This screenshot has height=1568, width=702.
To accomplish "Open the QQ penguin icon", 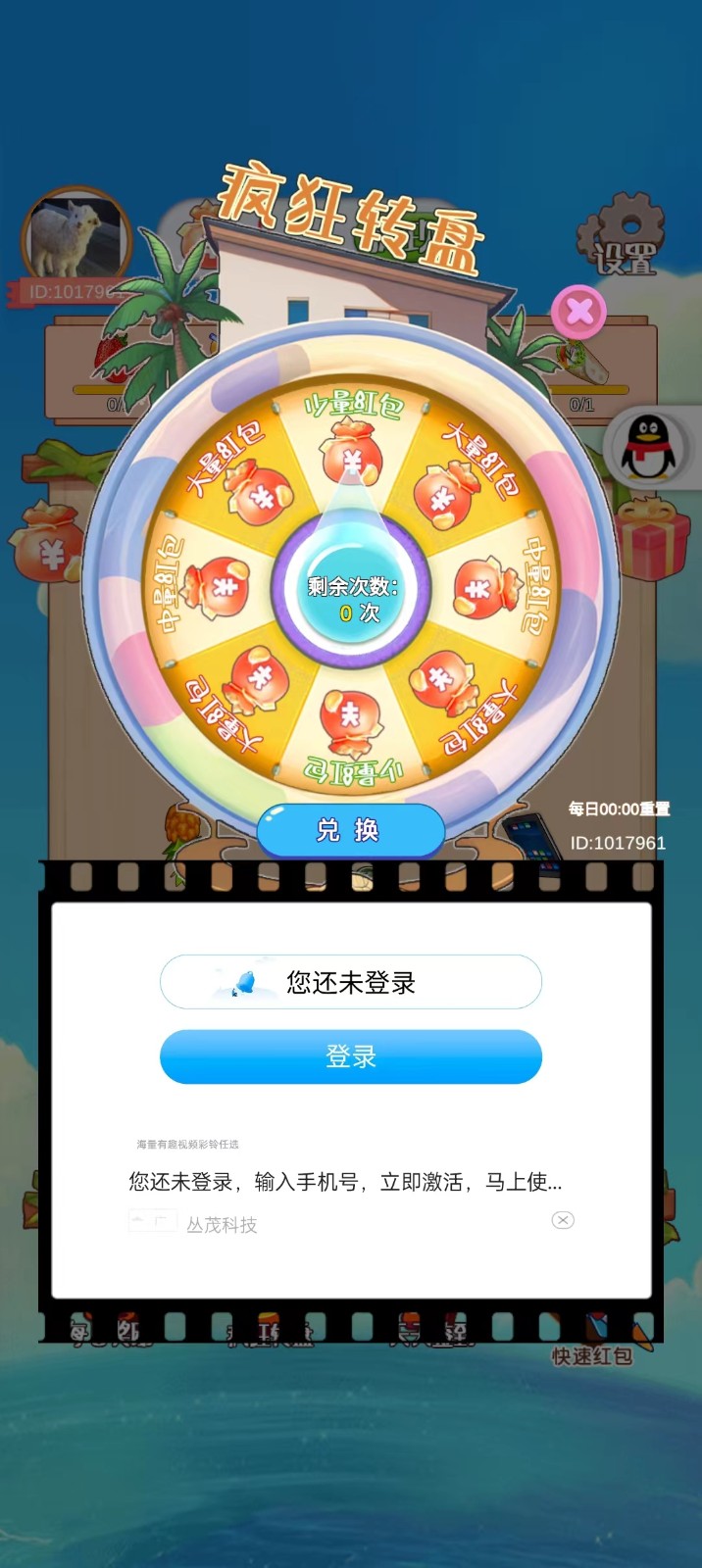I will tap(648, 448).
